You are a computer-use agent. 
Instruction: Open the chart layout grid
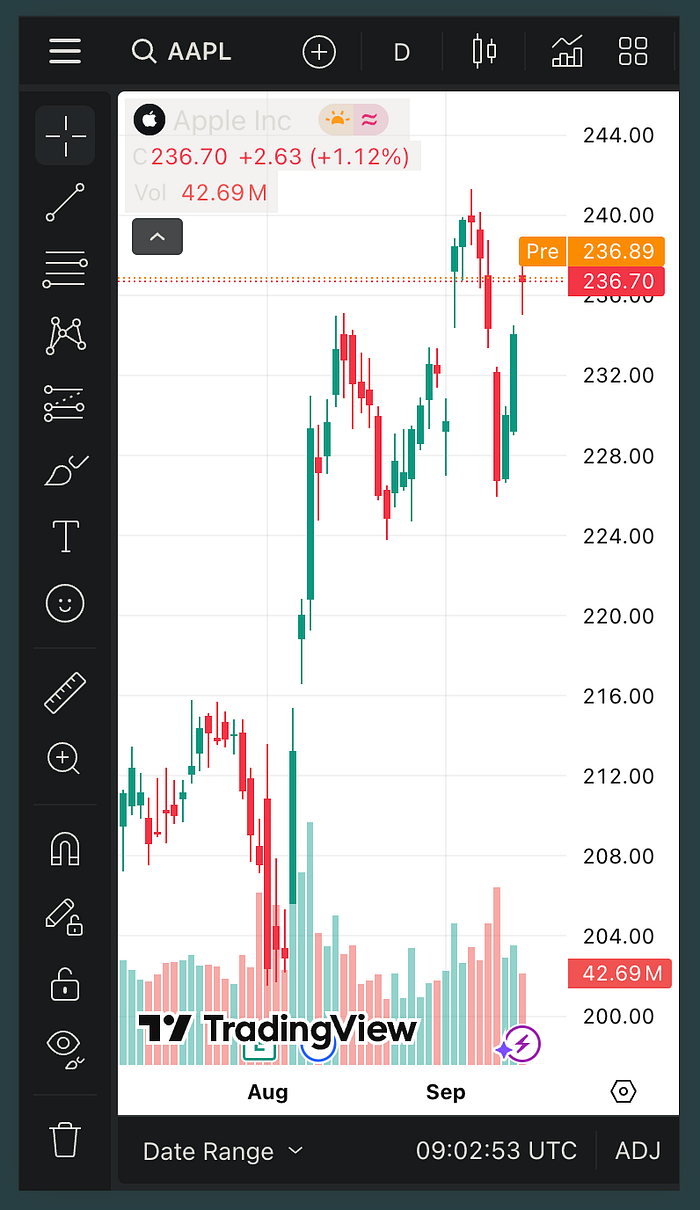(x=633, y=51)
